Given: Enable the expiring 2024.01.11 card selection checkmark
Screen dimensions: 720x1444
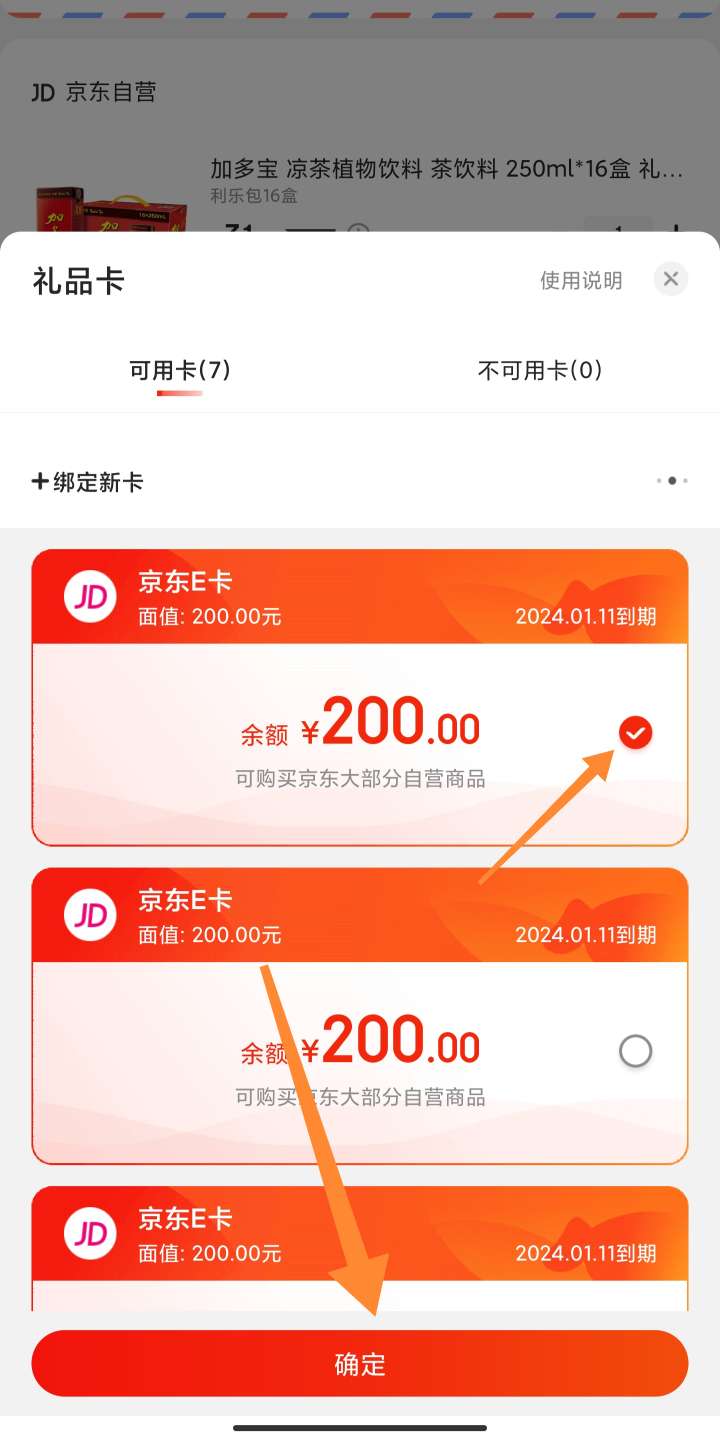Looking at the screenshot, I should click(x=636, y=733).
